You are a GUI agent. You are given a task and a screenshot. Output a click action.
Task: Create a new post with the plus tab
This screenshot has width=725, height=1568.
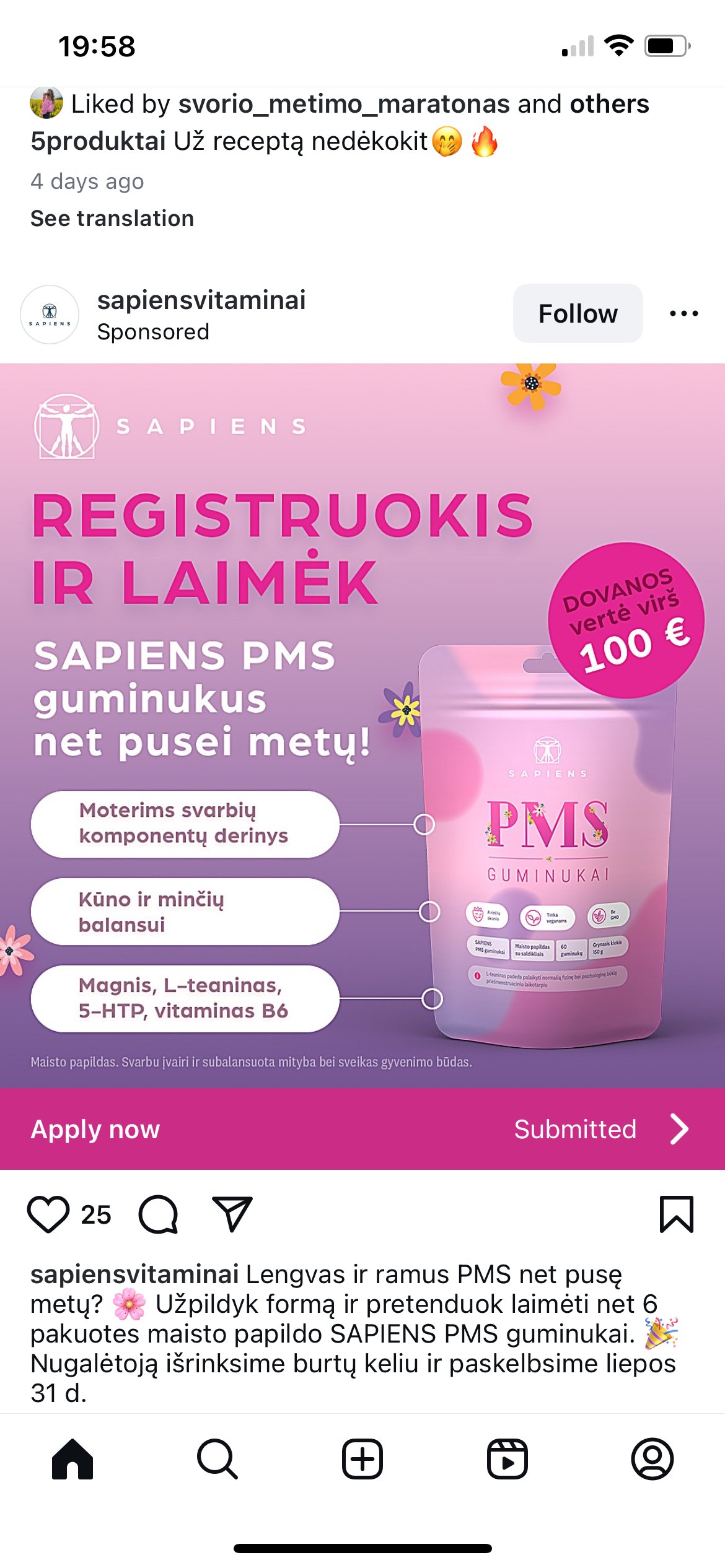[x=362, y=1458]
